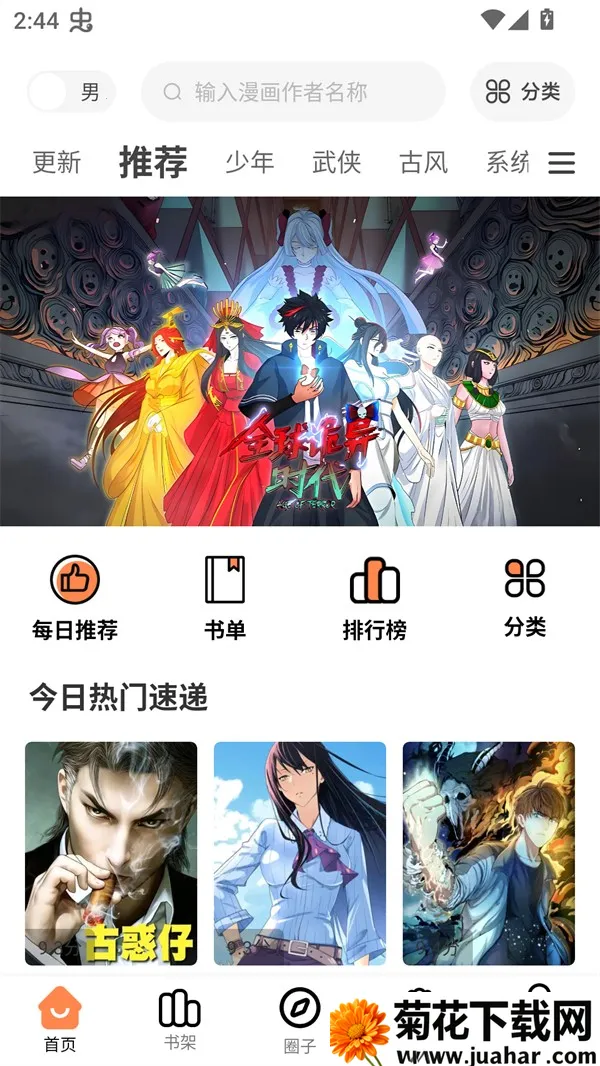600x1066 pixels.
Task: Toggle the male/female 男 switch
Action: tap(70, 93)
